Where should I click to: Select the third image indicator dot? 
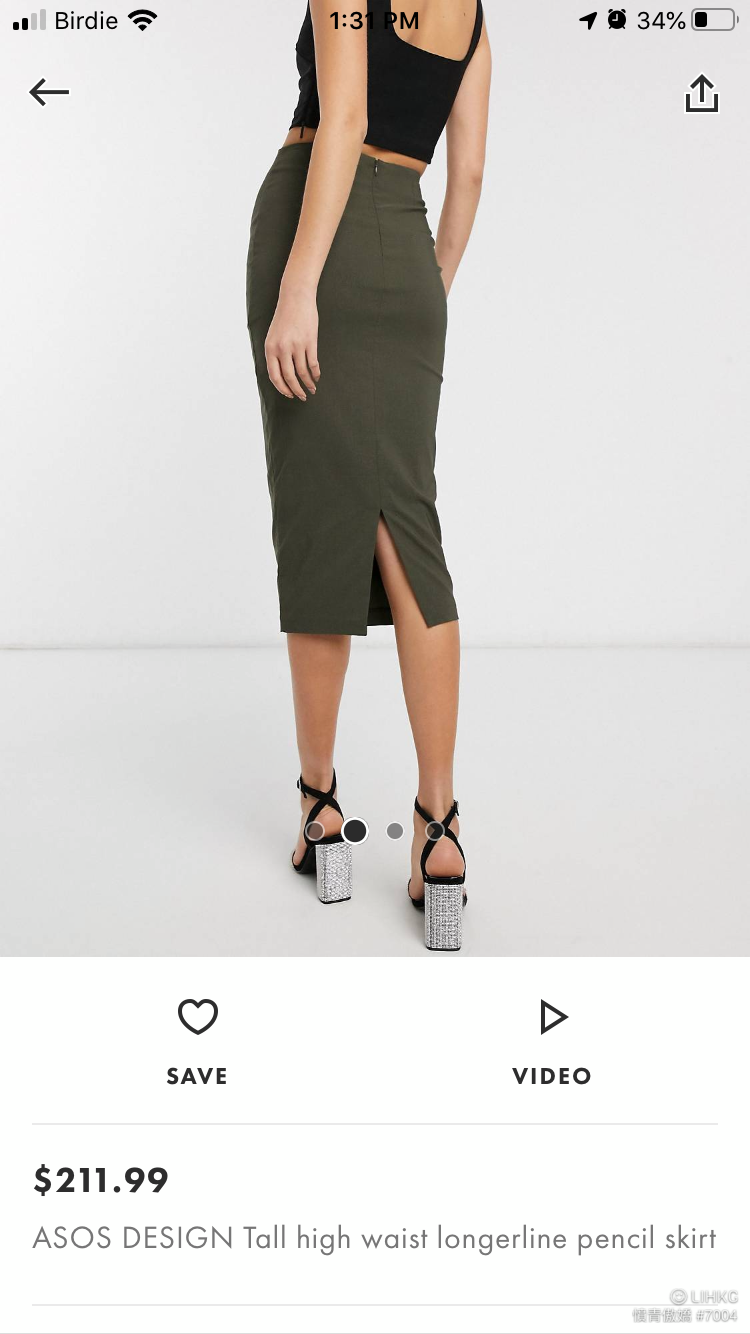(395, 831)
